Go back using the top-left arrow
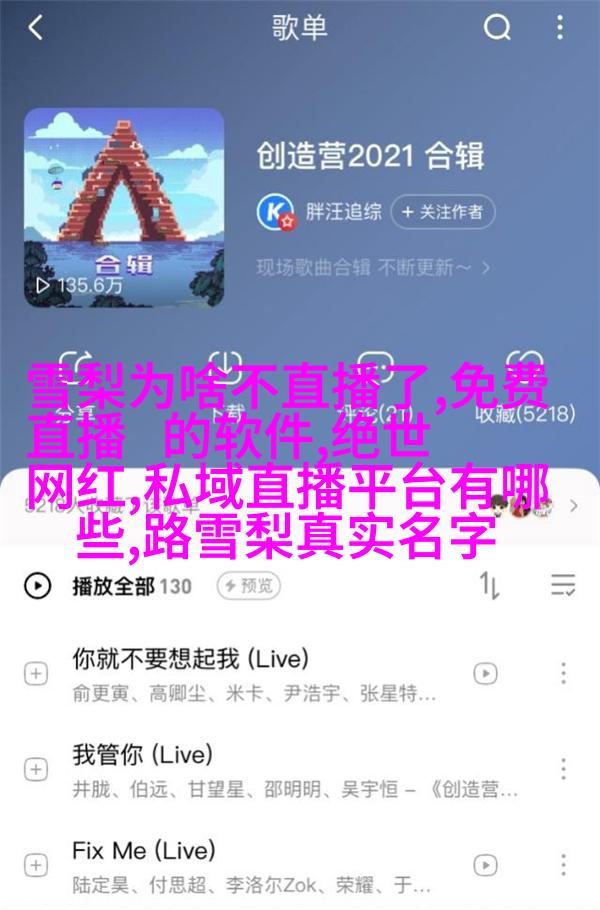 pyautogui.click(x=36, y=28)
